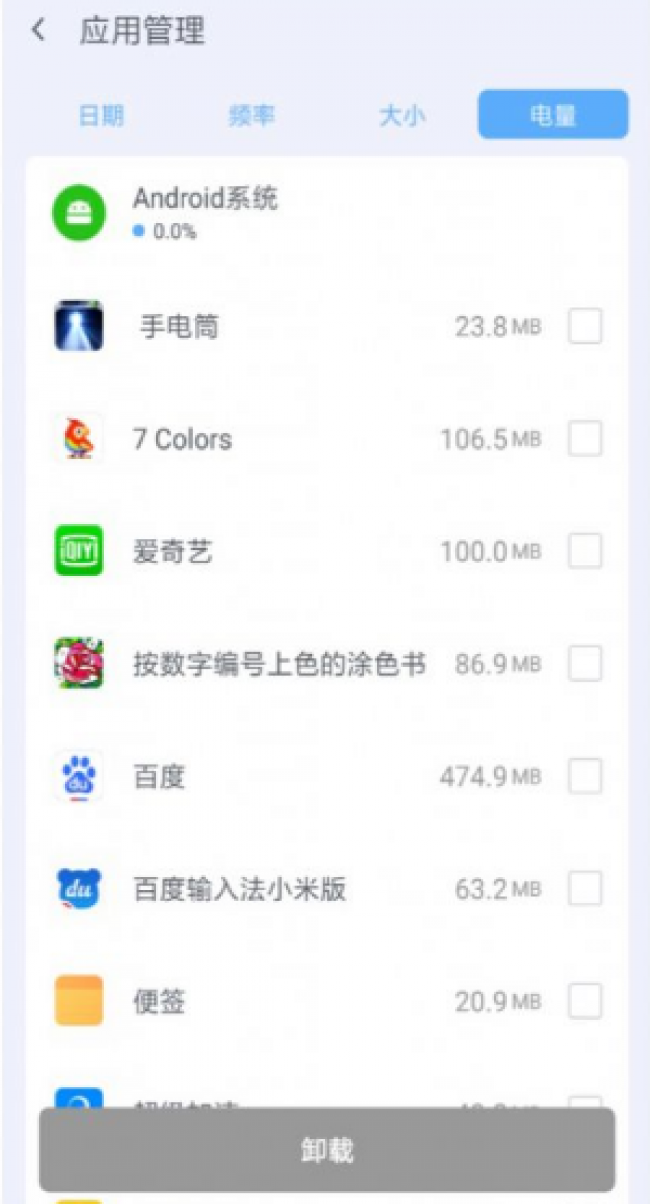Open the Android系统 entry

(x=327, y=213)
